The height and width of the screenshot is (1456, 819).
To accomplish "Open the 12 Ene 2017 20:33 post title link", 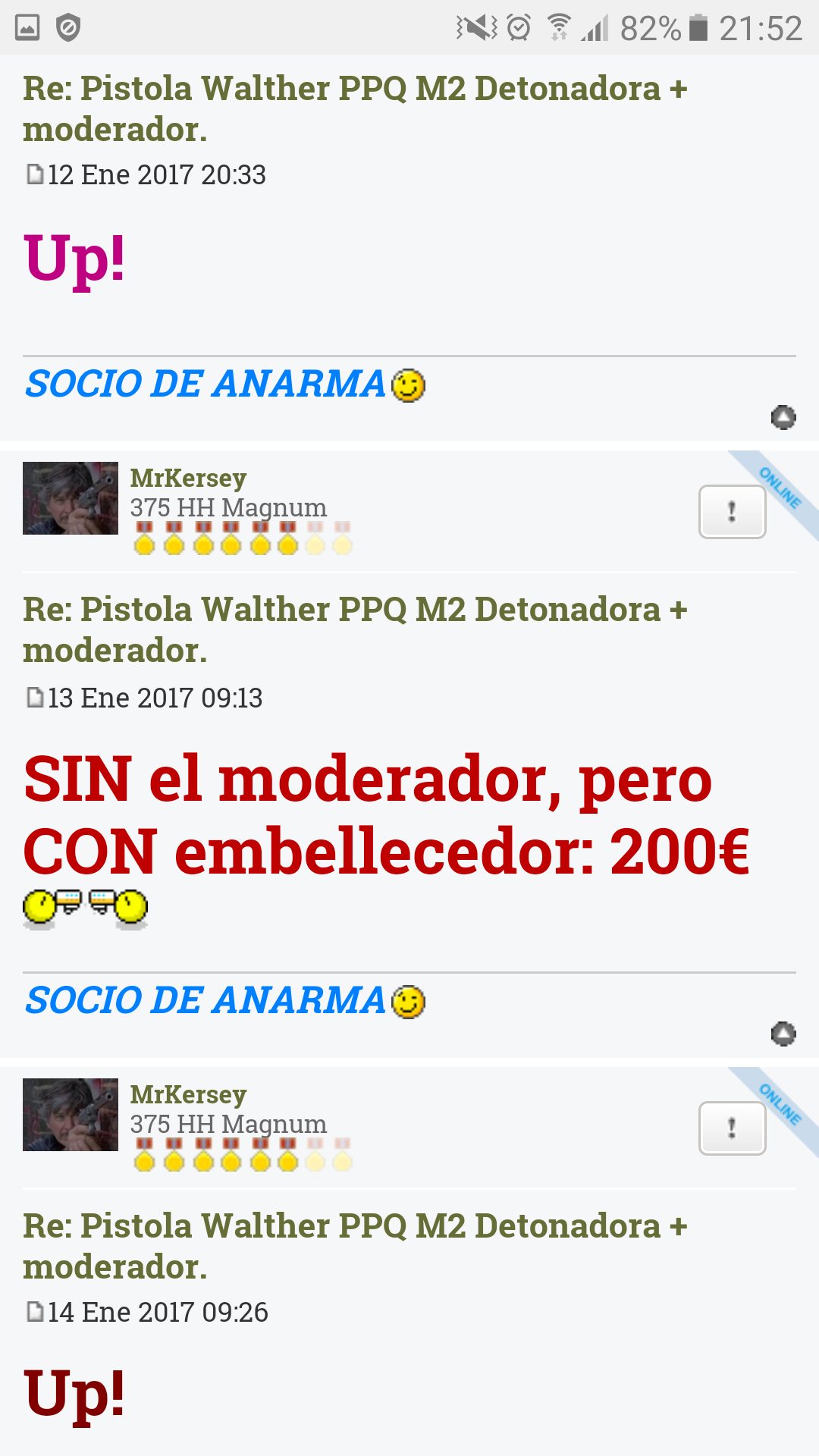I will coord(354,108).
